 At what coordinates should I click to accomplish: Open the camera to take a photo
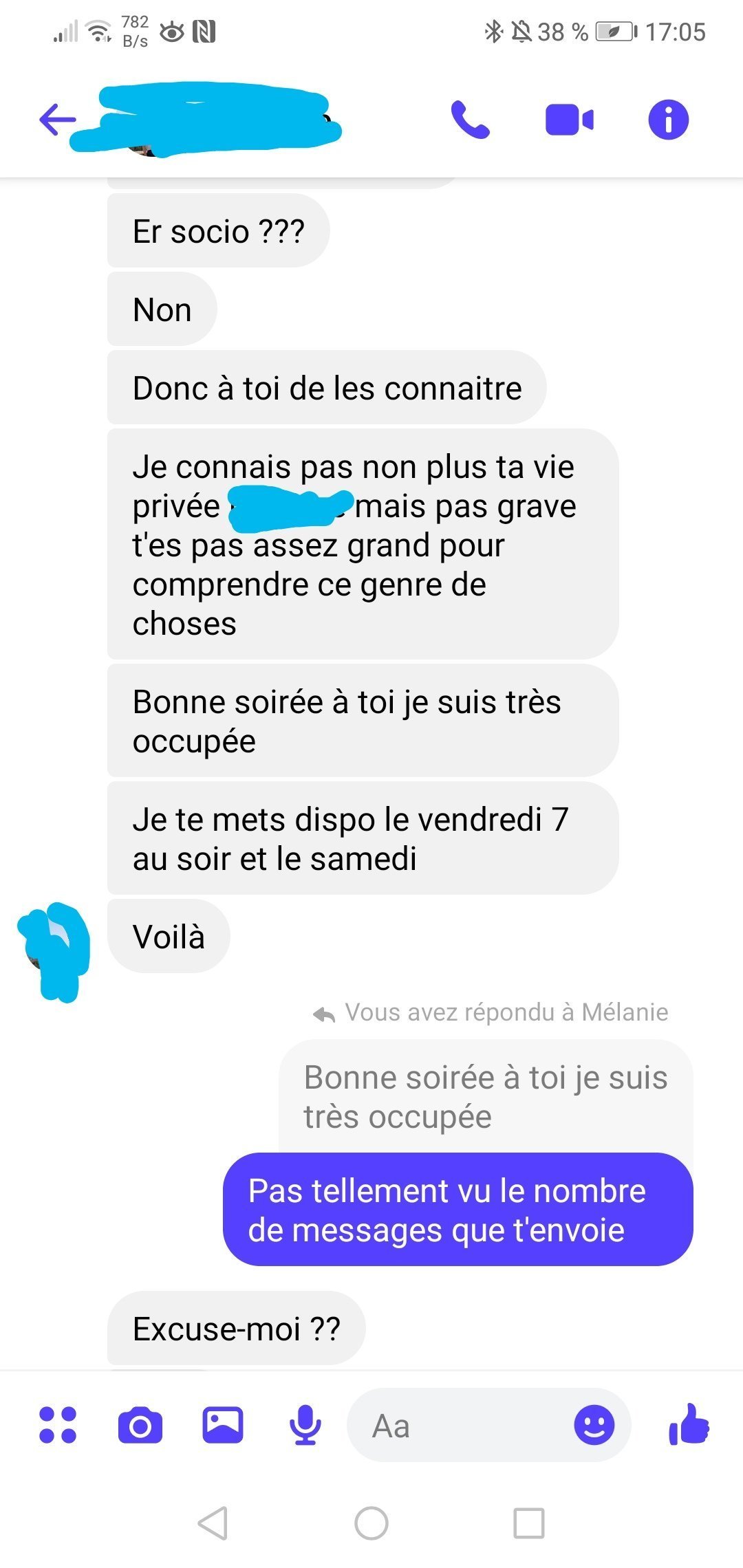click(x=140, y=1425)
